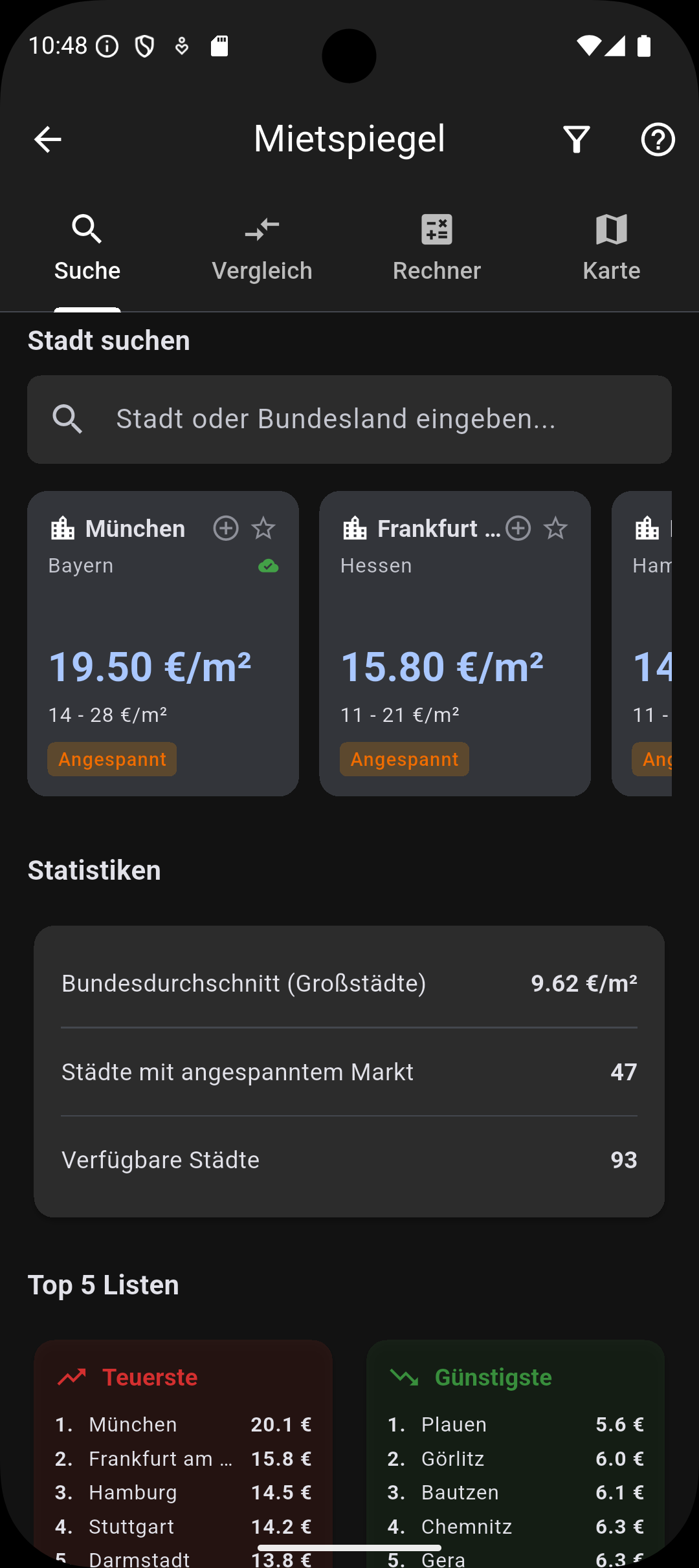Mark München as favorite with the star

263,529
